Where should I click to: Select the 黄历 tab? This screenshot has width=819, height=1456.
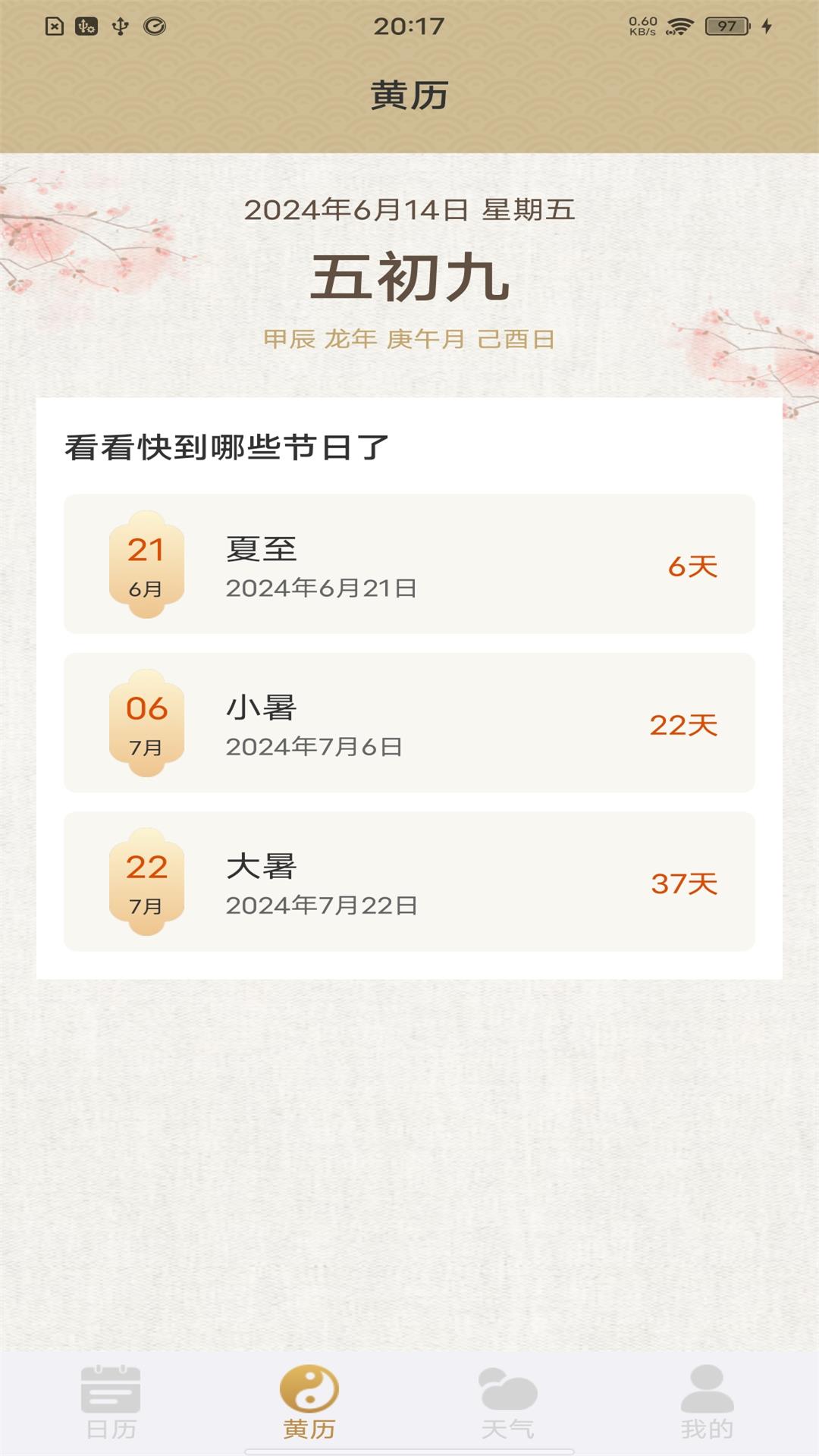309,1401
